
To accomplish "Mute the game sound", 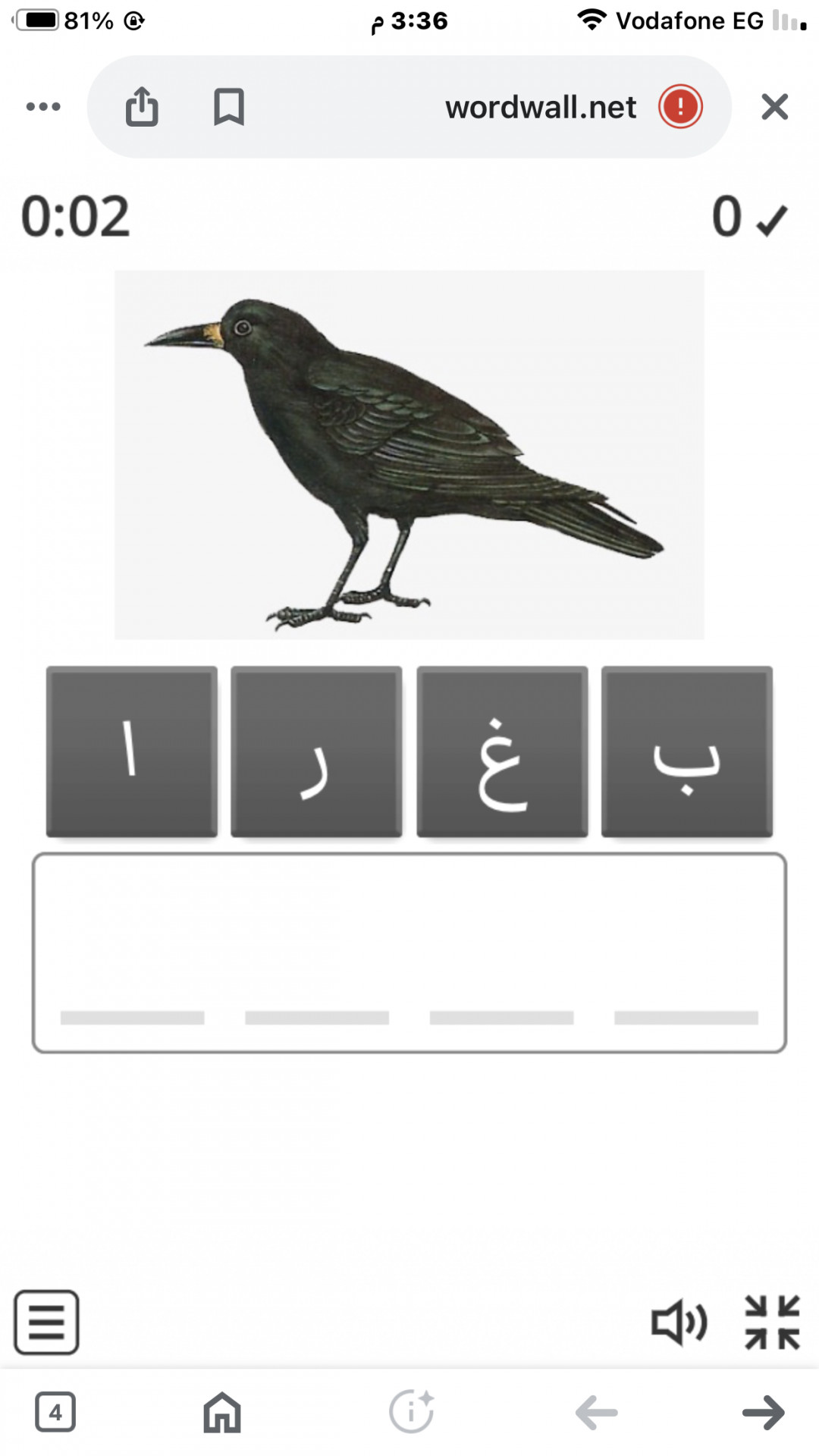I will click(679, 1323).
